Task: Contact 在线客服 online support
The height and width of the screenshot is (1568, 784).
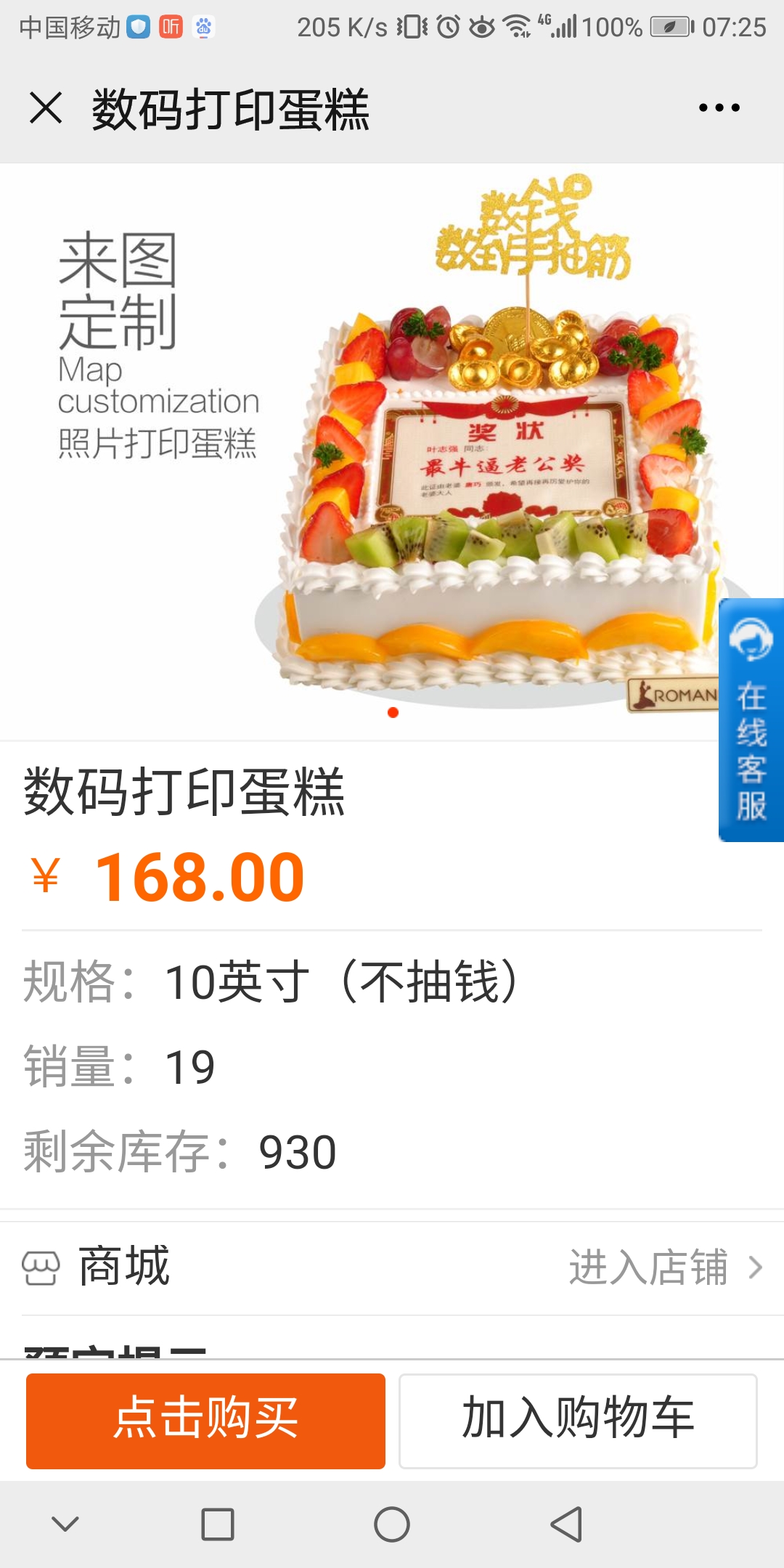Action: coord(751,720)
